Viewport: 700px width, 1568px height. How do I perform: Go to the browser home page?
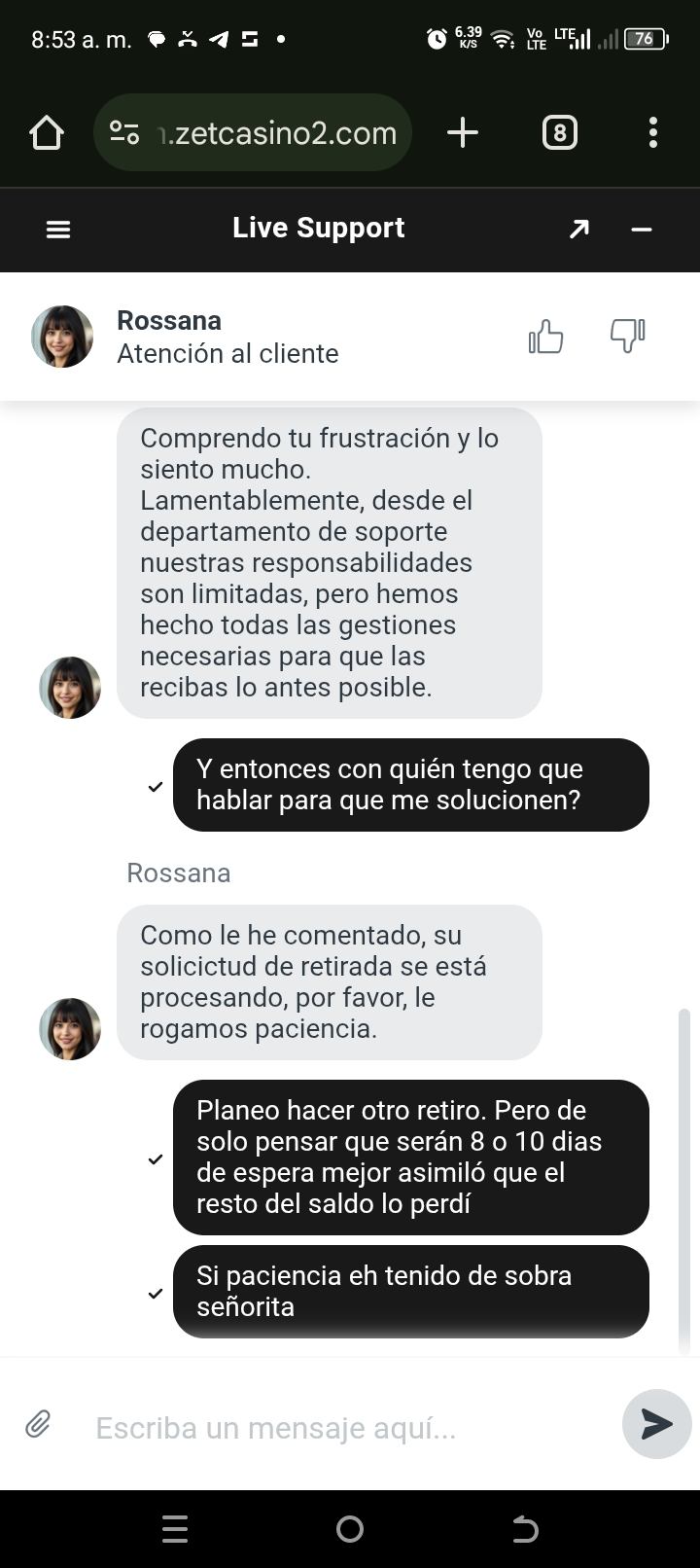[x=47, y=133]
